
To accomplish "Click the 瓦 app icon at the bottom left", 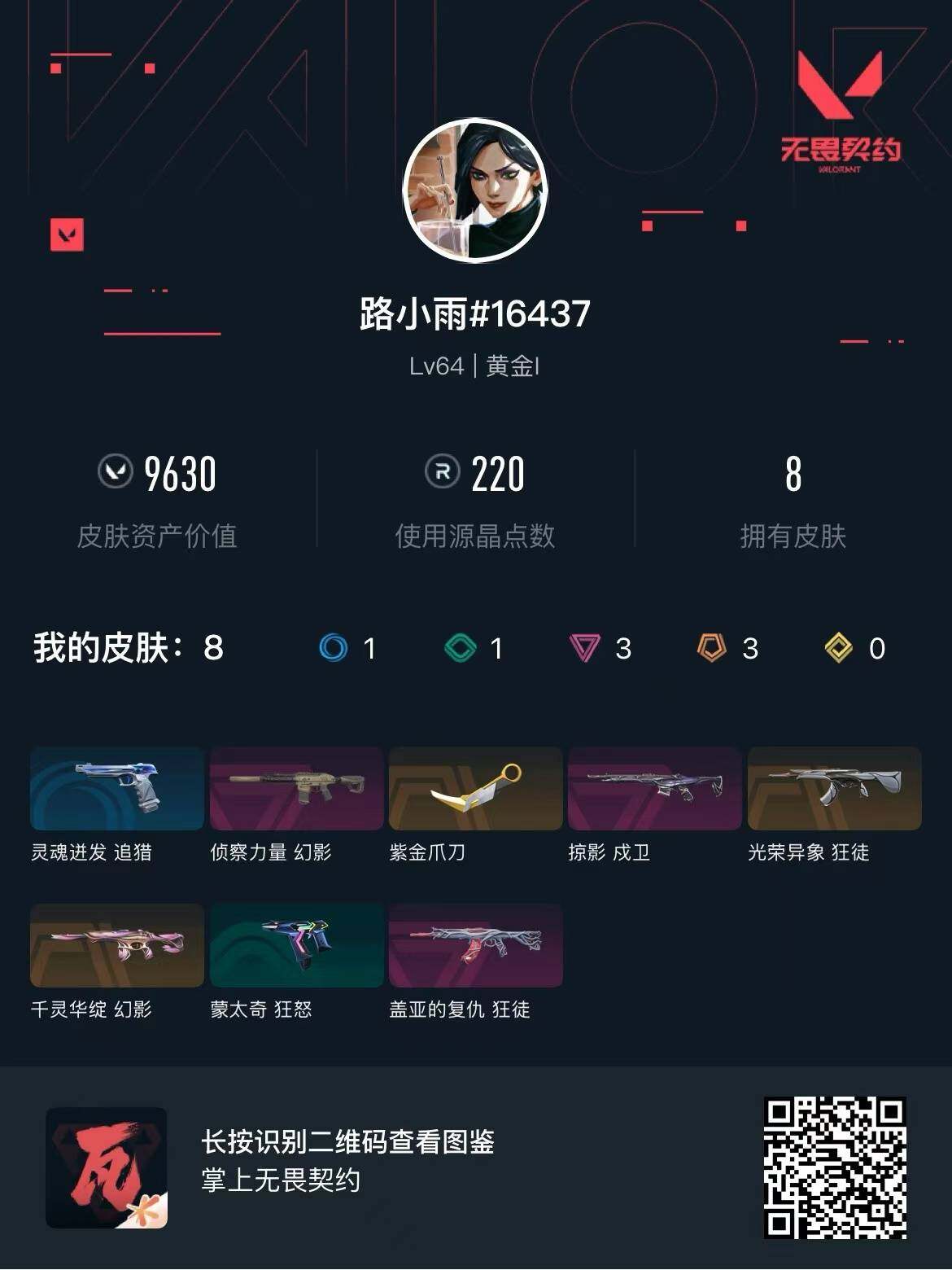I will [x=108, y=1167].
